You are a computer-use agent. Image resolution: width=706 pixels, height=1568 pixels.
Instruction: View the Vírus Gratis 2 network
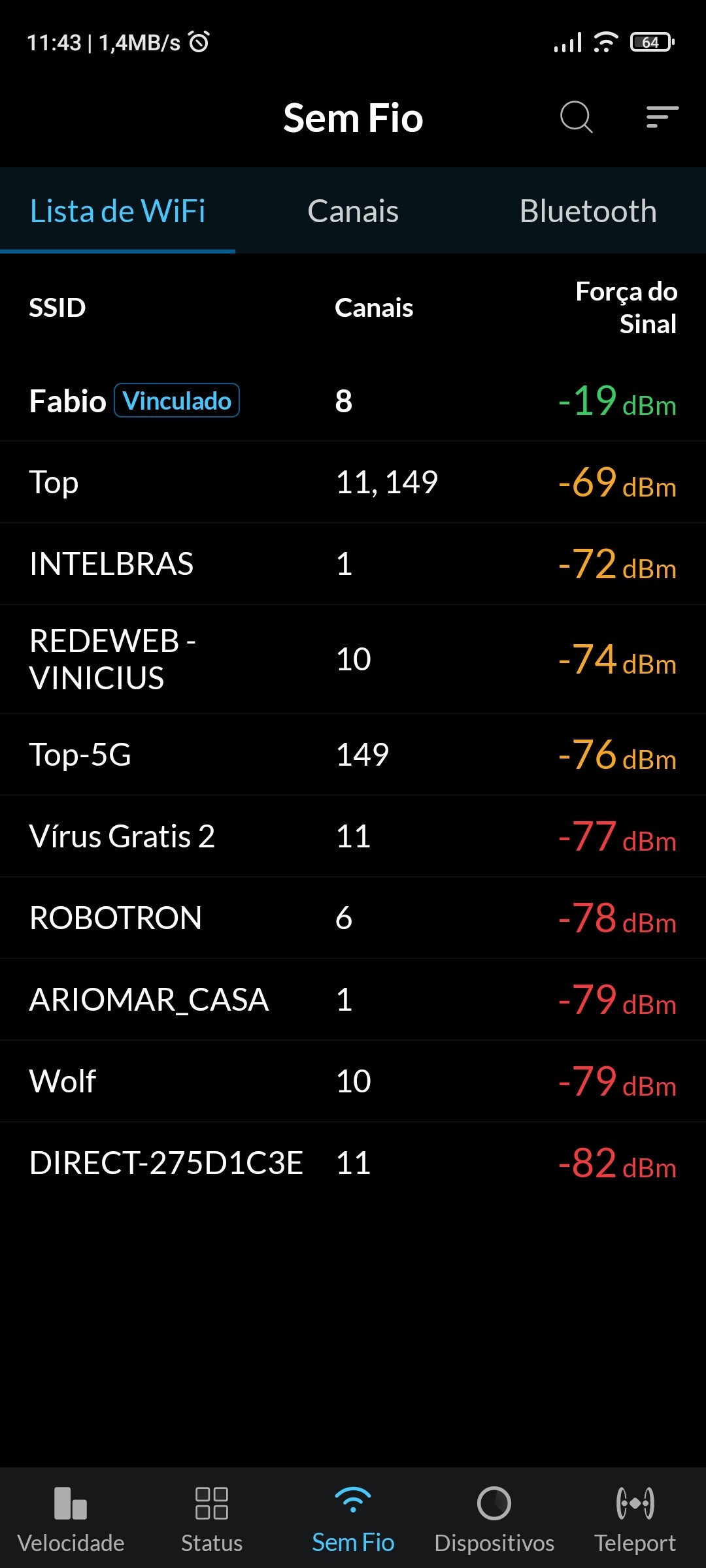(x=353, y=836)
